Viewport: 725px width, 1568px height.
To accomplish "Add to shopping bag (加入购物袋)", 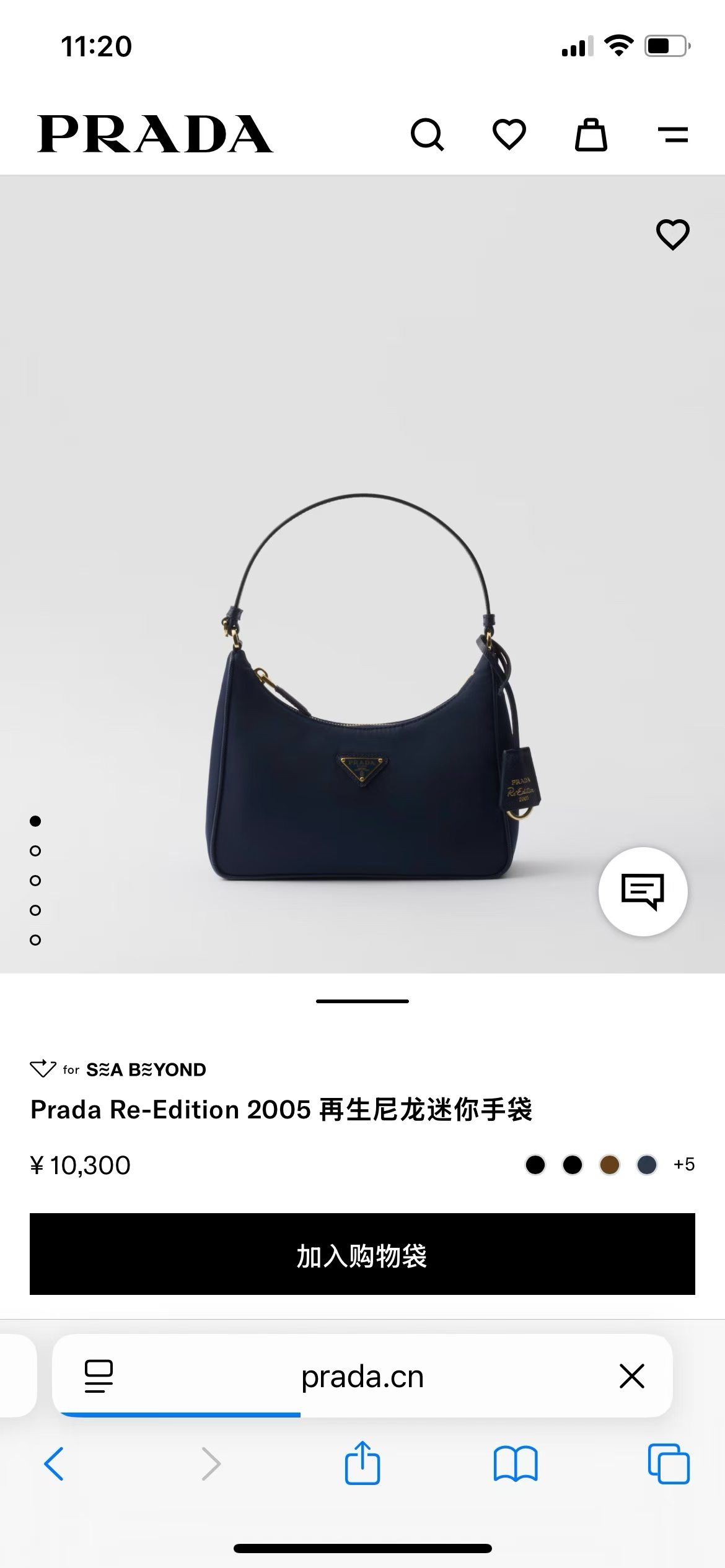I will (x=362, y=1254).
